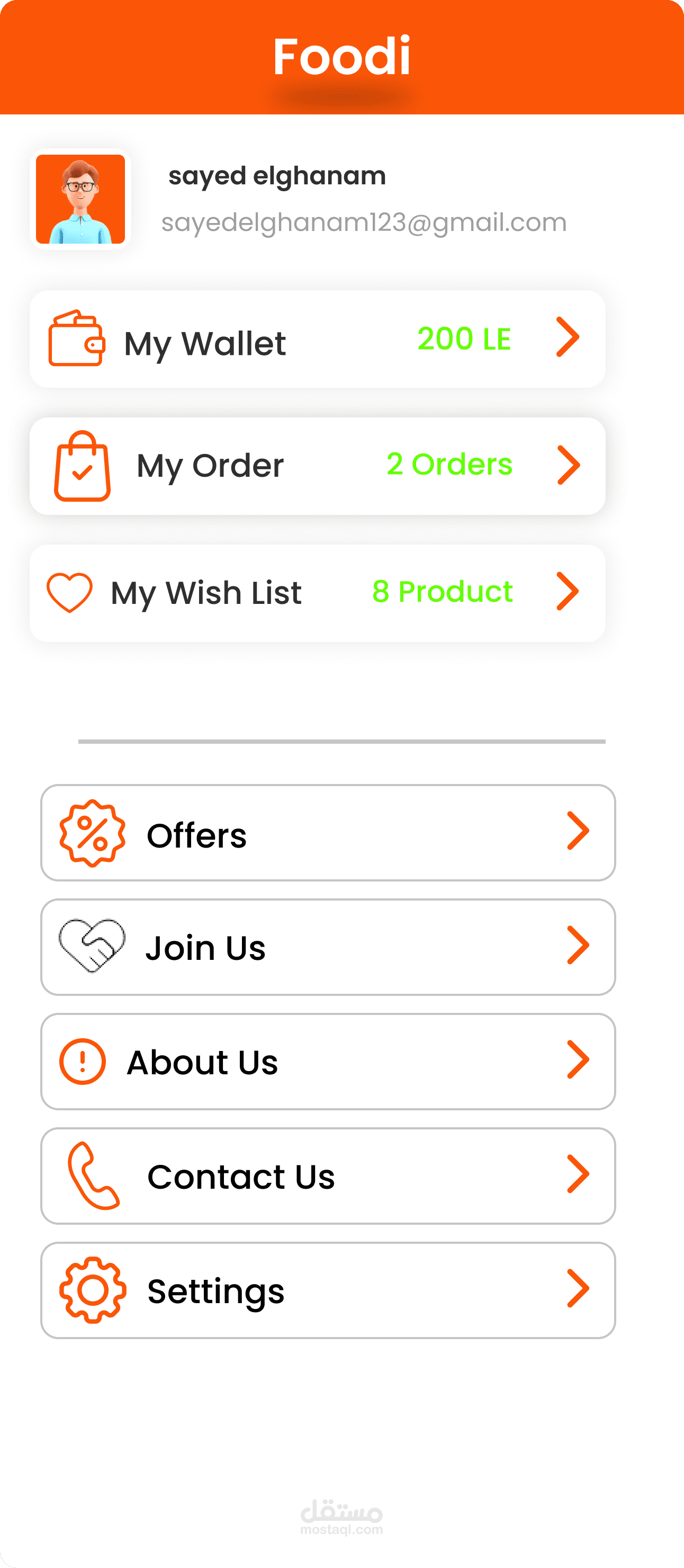Screen dimensions: 684x1568
Task: Open the Offers row
Action: pyautogui.click(x=328, y=832)
